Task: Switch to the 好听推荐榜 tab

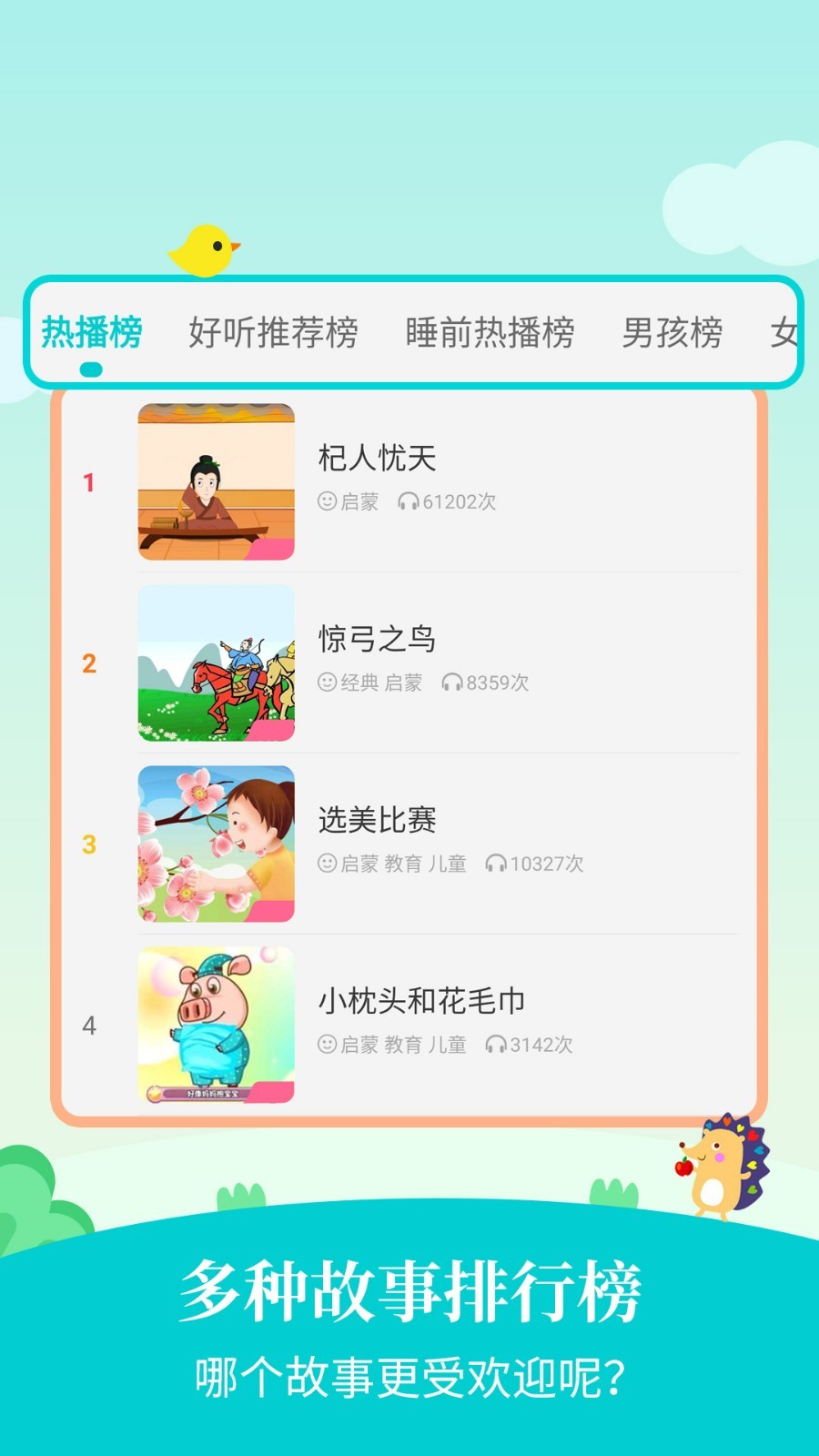Action: point(274,333)
